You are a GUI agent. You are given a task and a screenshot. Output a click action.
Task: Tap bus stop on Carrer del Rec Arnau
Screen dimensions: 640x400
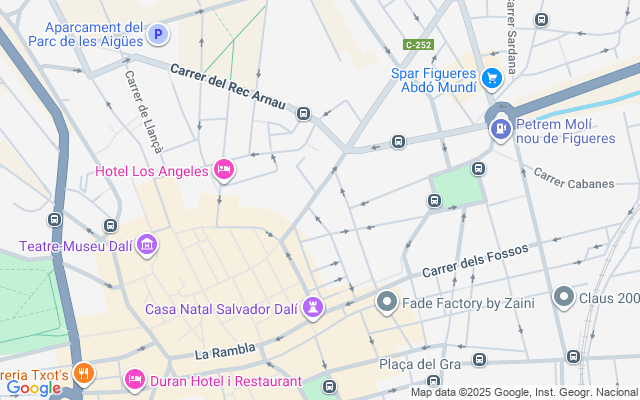click(303, 113)
